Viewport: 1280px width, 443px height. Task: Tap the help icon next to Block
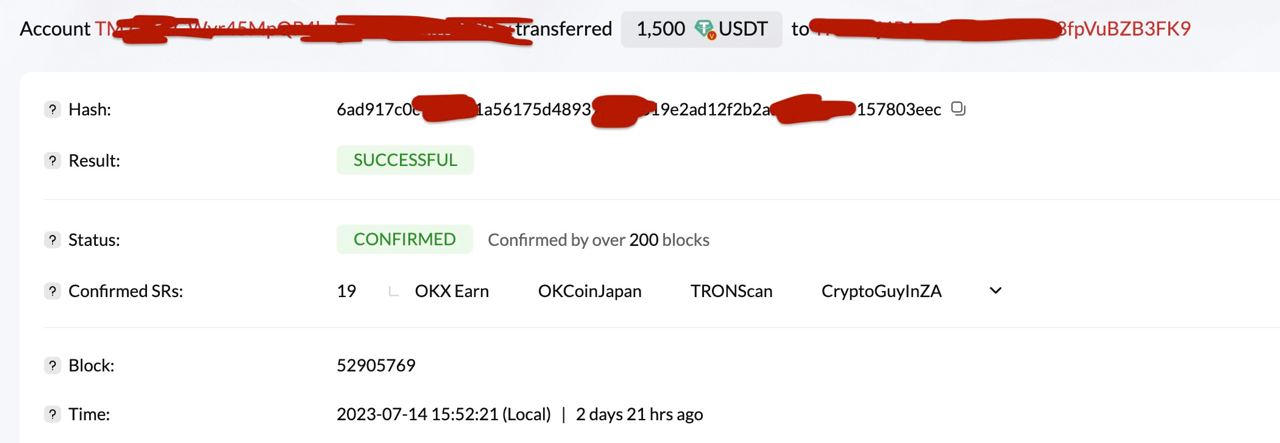[x=53, y=366]
